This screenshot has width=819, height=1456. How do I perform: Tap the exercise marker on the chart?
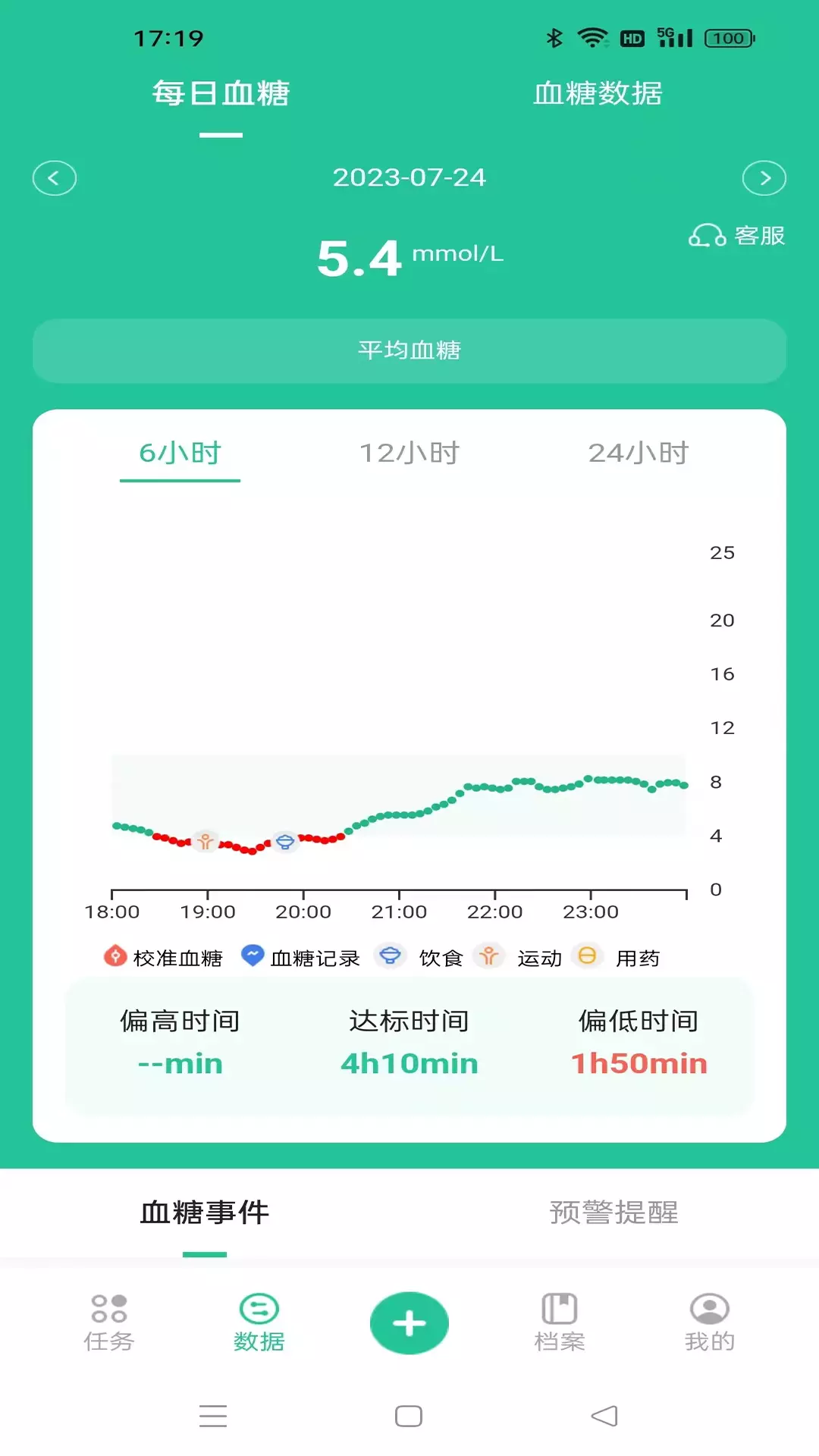[x=205, y=841]
